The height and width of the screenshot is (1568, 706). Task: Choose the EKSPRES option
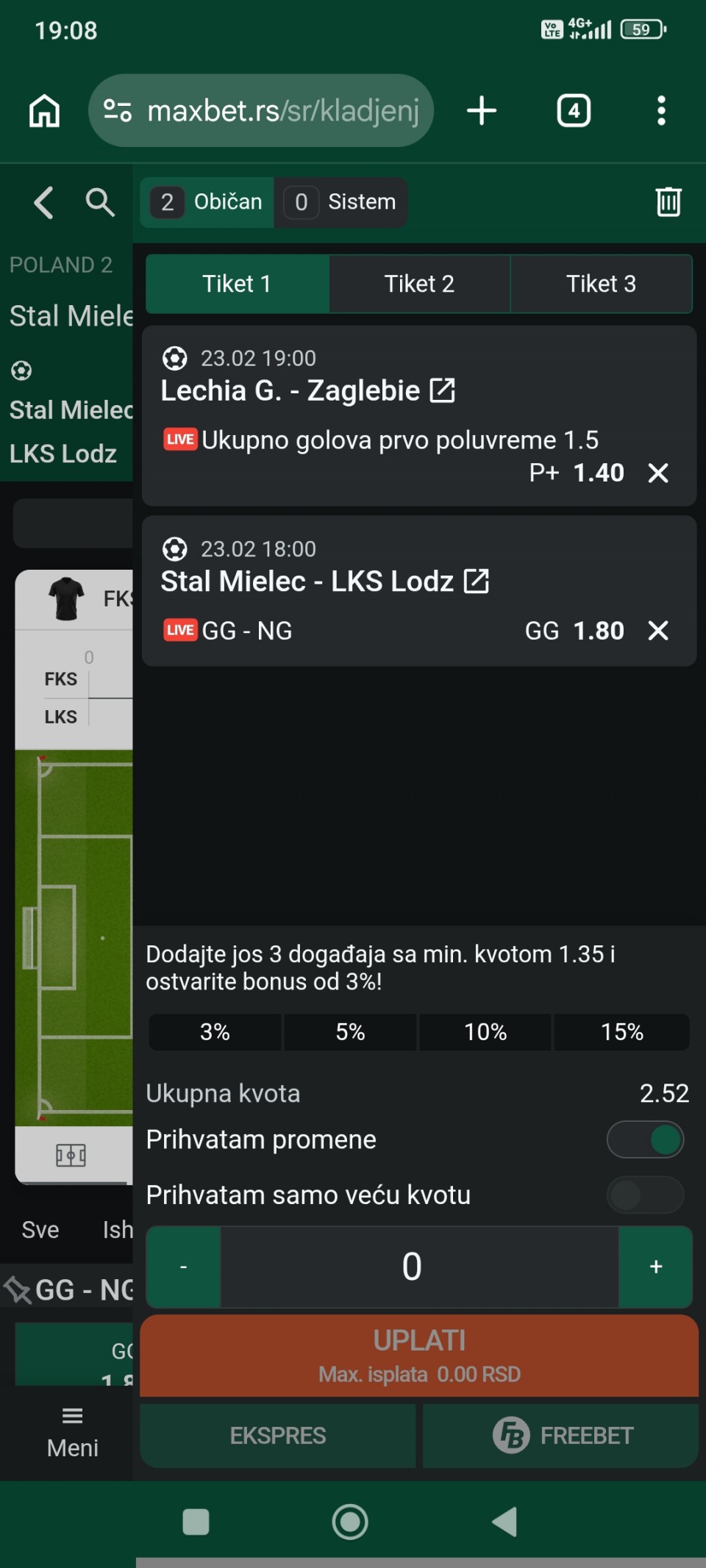(x=278, y=1436)
